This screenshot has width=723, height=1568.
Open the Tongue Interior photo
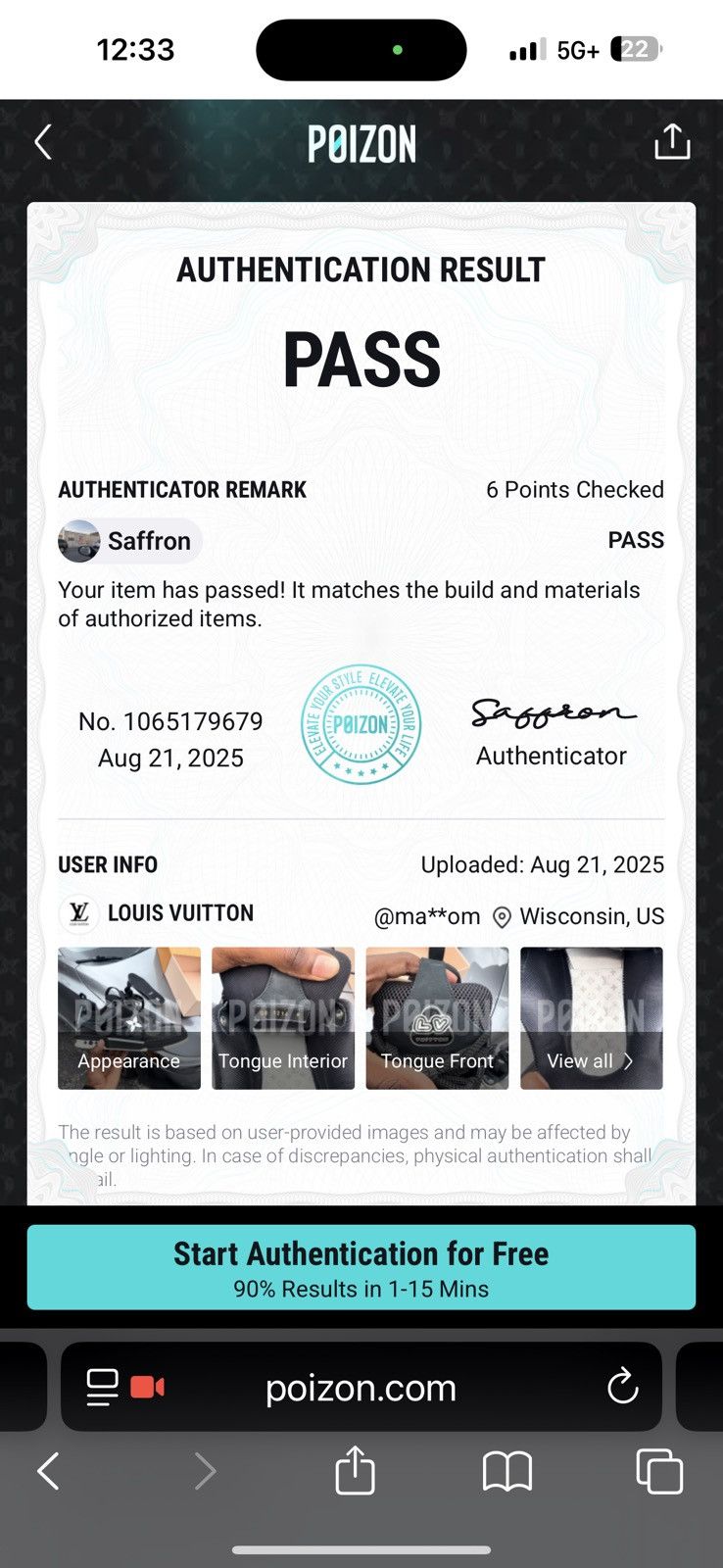(283, 1017)
